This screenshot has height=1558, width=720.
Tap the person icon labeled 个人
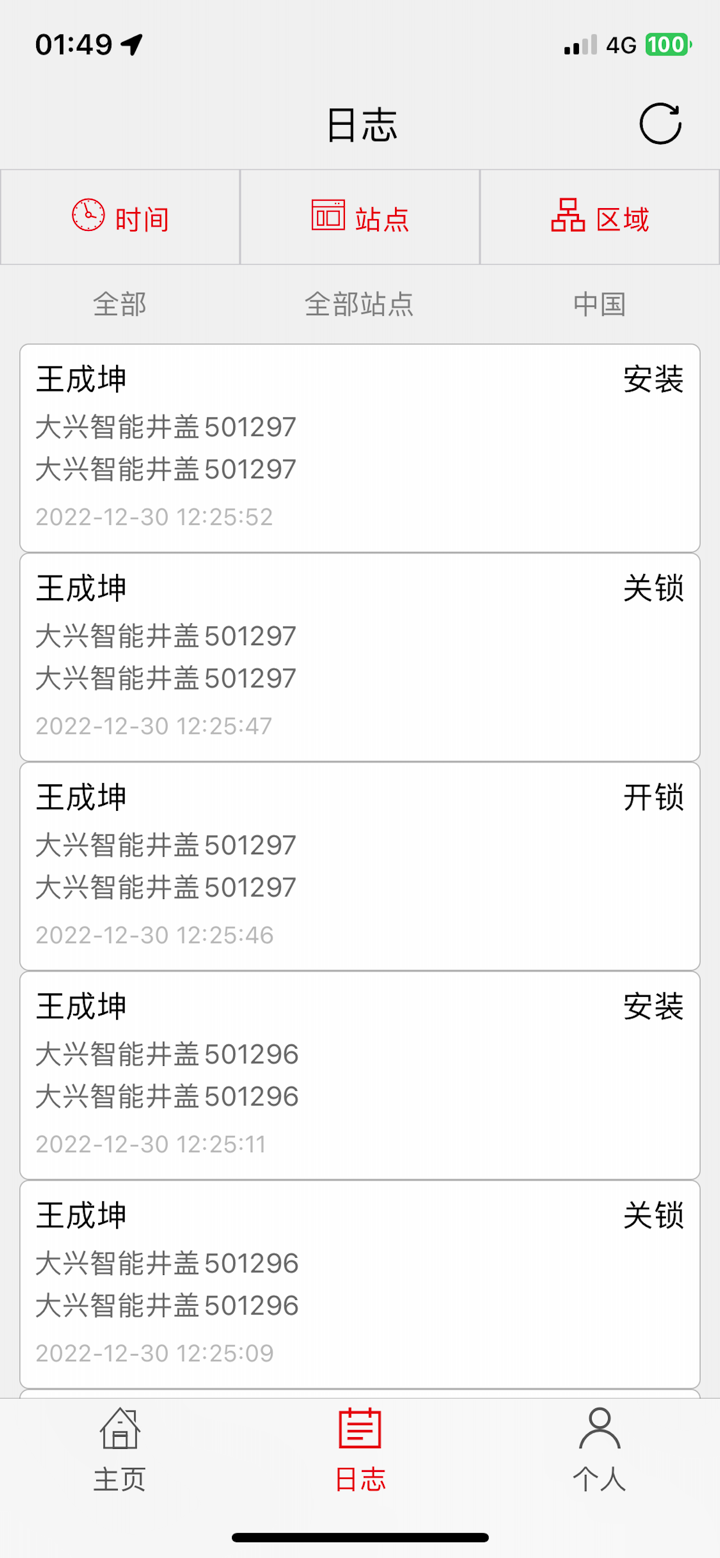click(600, 1430)
